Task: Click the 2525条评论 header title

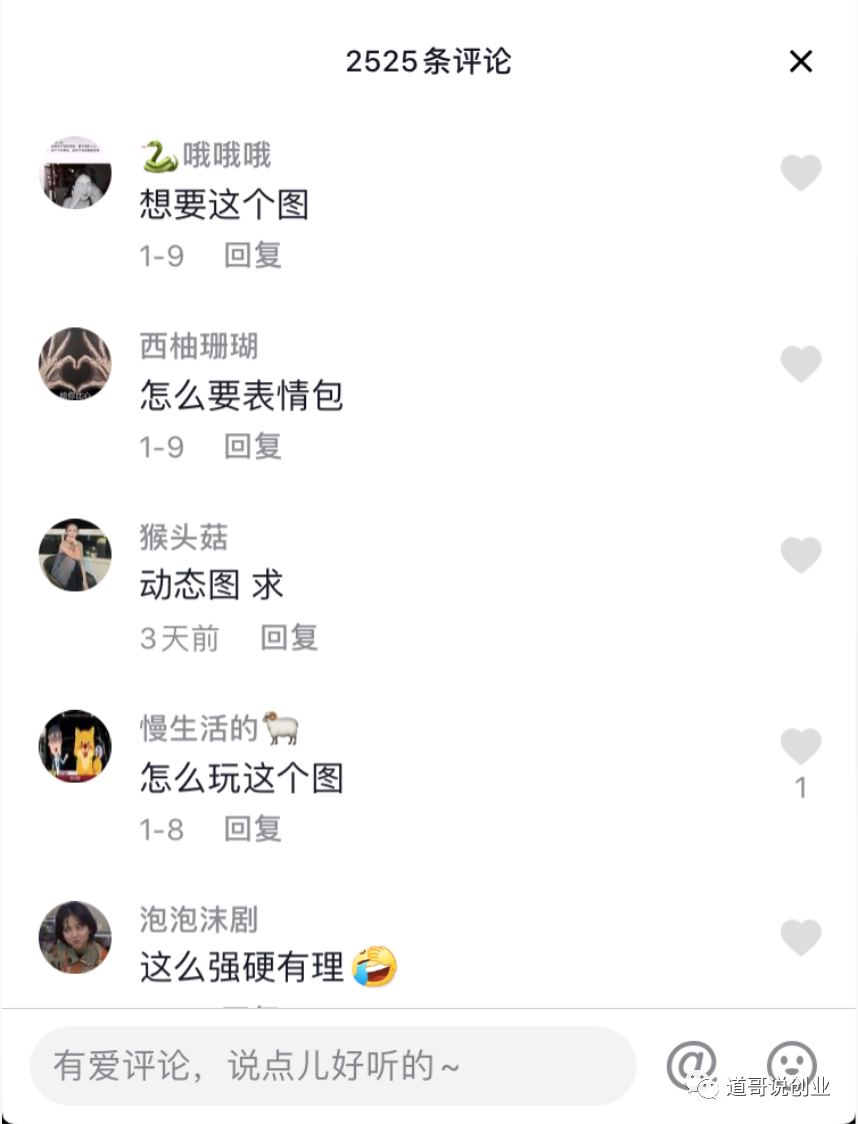Action: (428, 61)
